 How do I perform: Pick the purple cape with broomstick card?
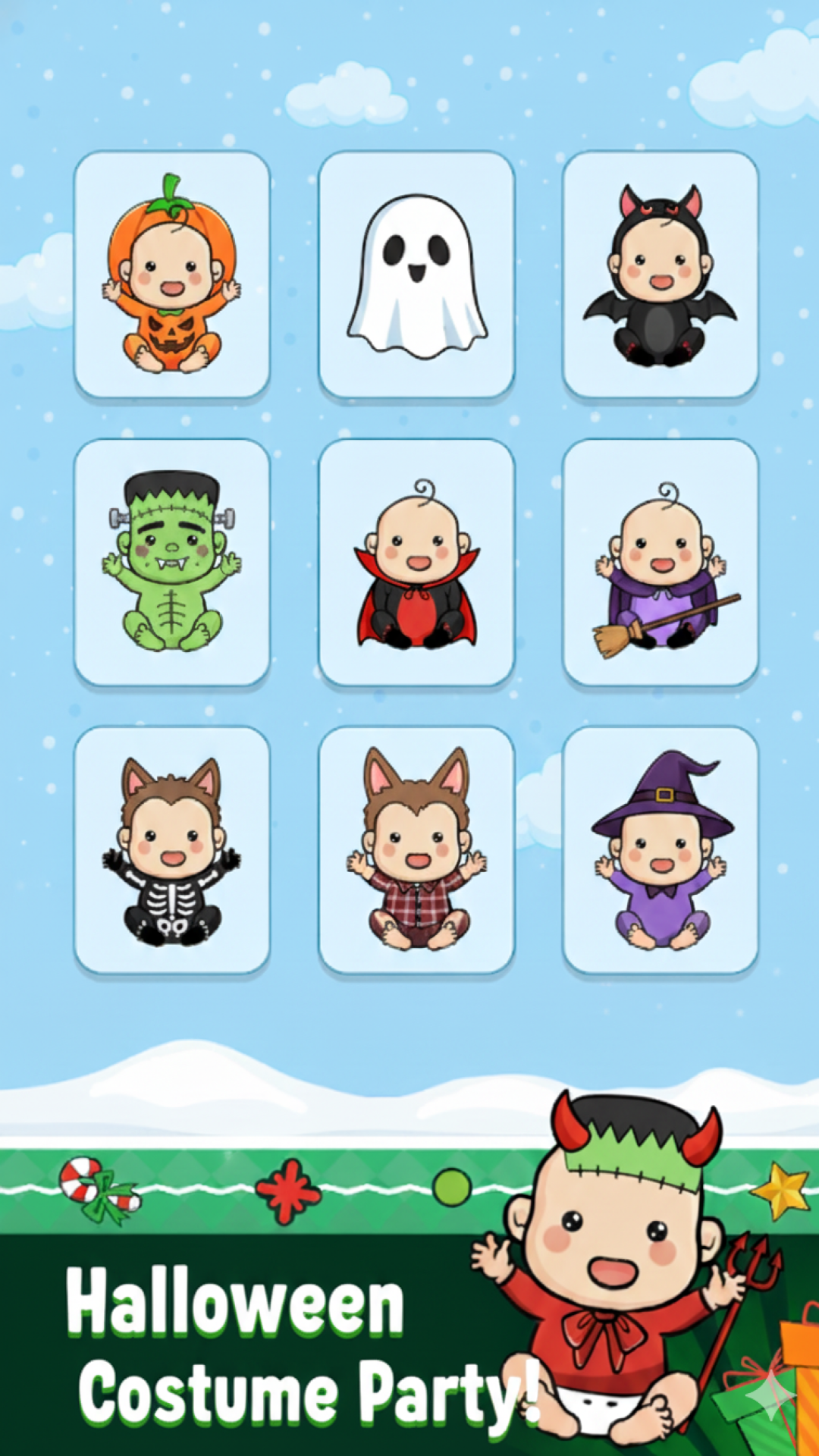click(x=661, y=562)
